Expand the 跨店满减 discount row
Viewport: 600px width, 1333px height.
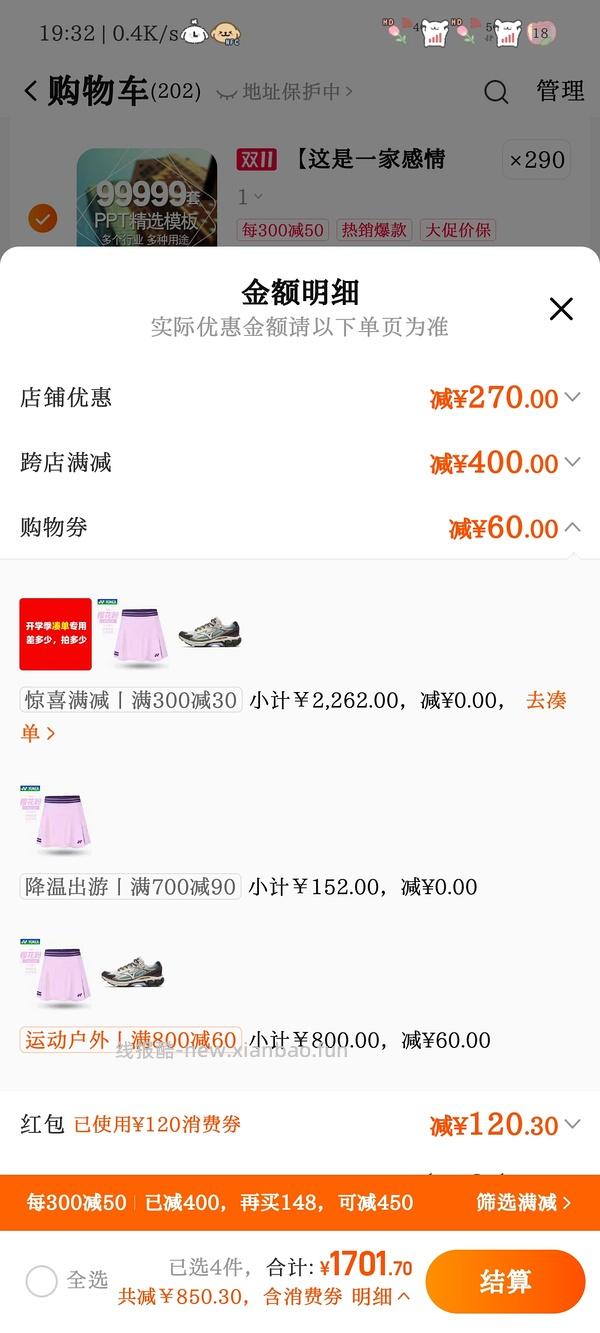572,462
